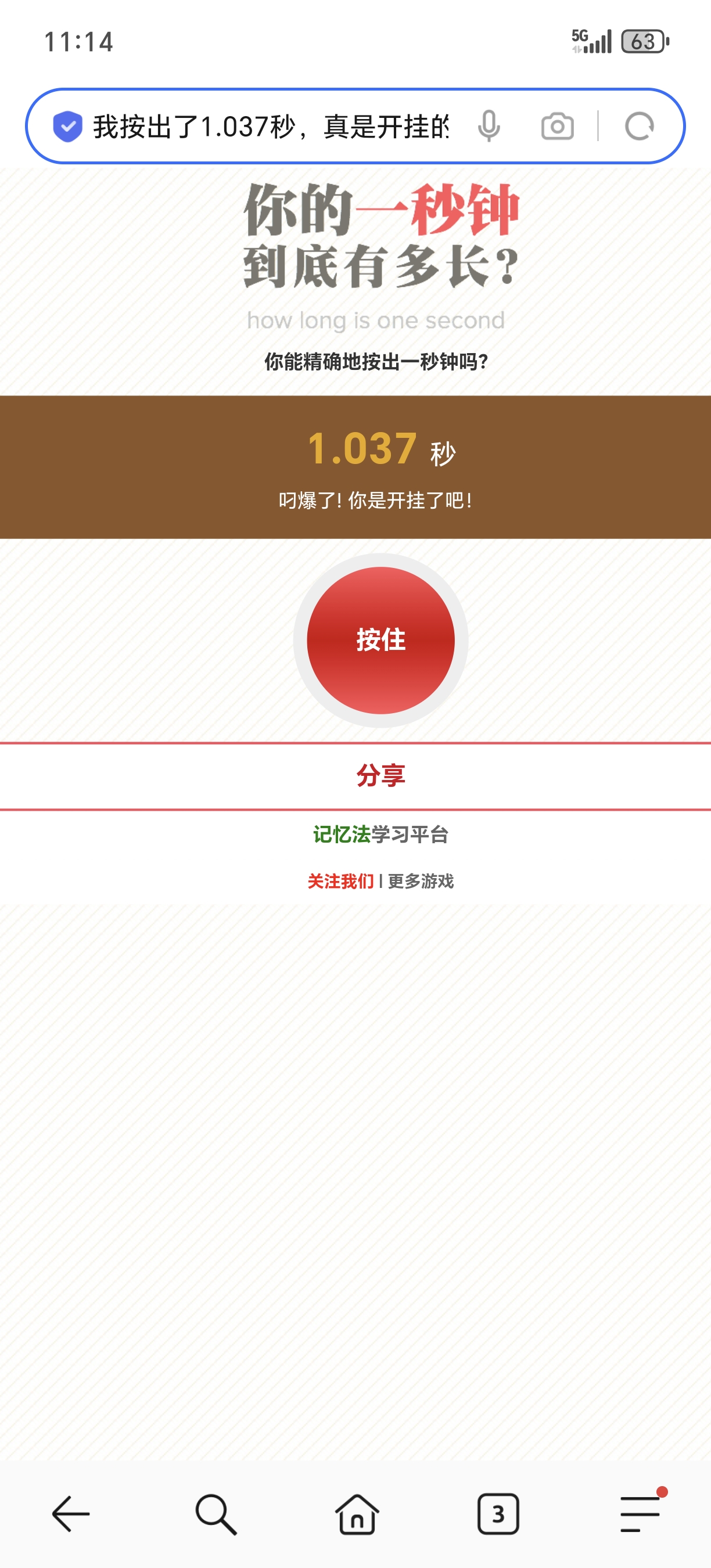Open the camera search icon
Viewport: 711px width, 1568px height.
coord(557,127)
